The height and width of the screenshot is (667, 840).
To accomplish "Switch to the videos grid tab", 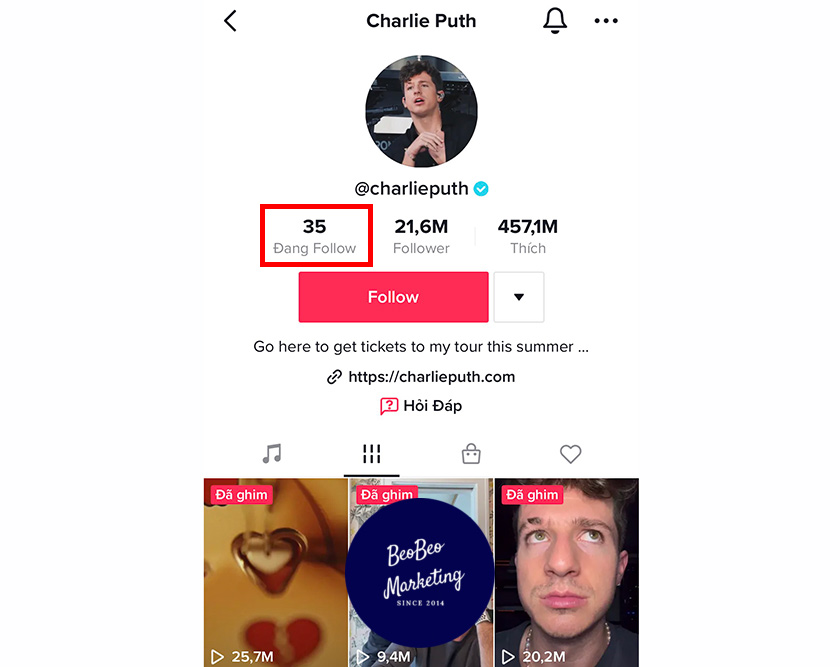I will (x=372, y=454).
